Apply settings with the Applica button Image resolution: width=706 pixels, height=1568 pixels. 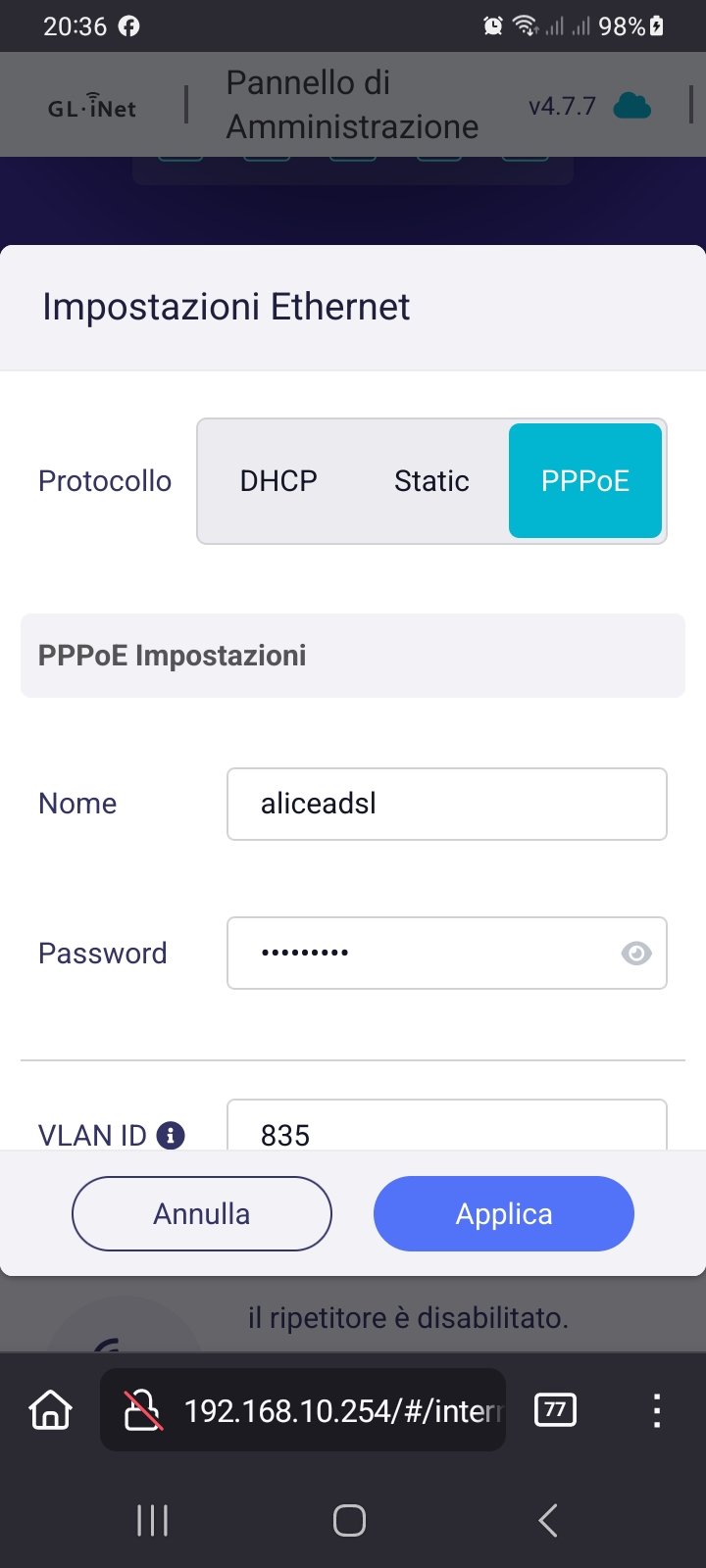pos(504,1214)
